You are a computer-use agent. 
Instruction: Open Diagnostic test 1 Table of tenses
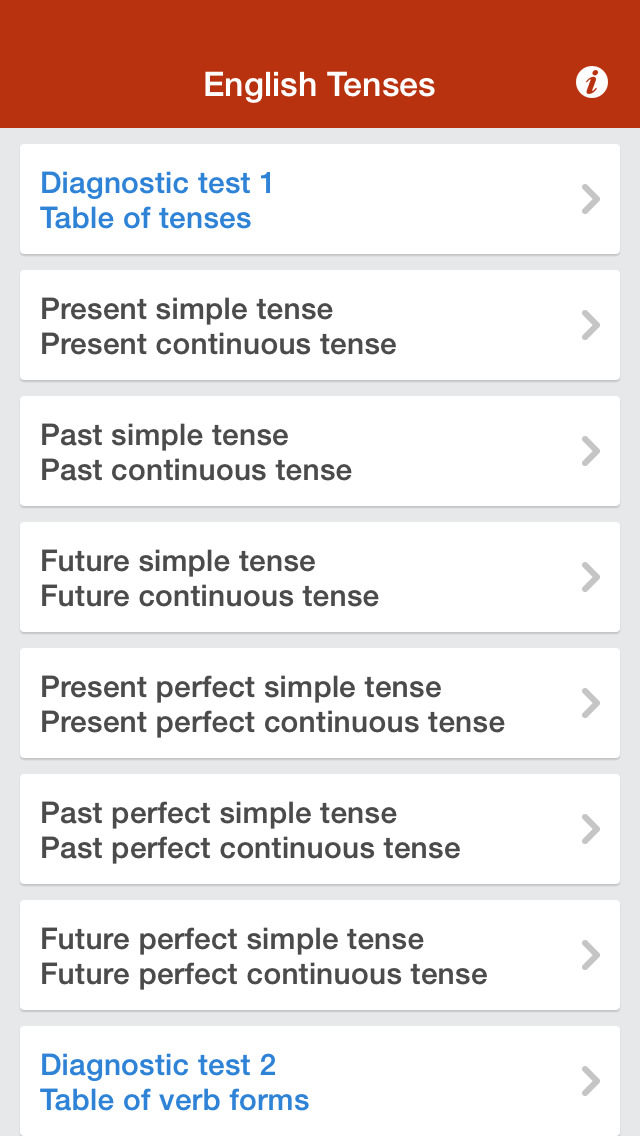[x=320, y=200]
